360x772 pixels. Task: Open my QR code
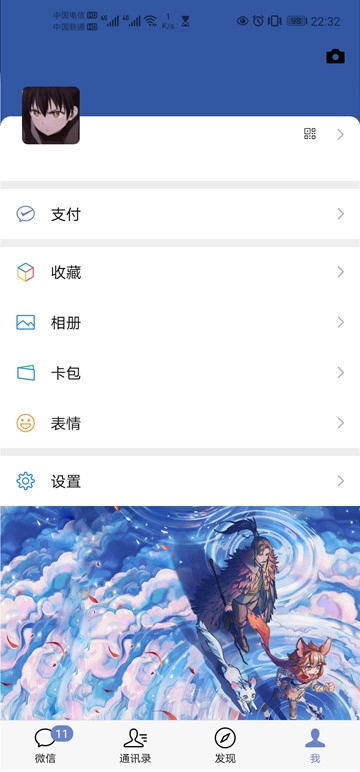tap(310, 134)
